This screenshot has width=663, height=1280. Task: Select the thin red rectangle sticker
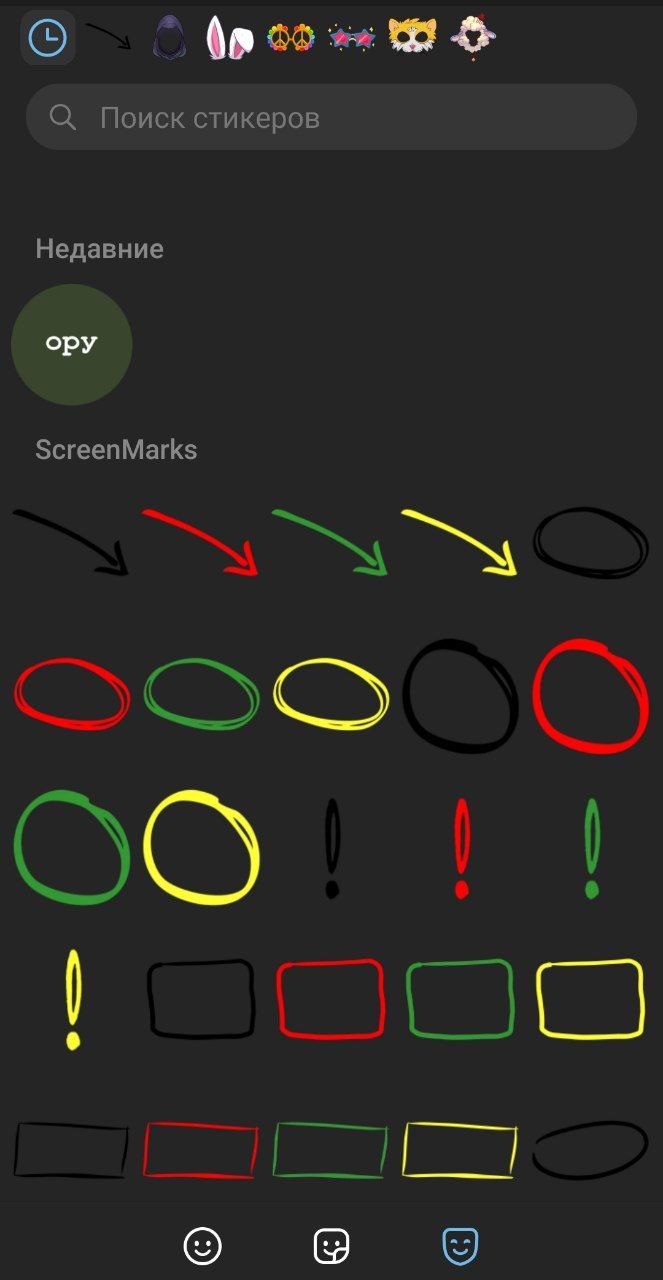click(201, 1150)
